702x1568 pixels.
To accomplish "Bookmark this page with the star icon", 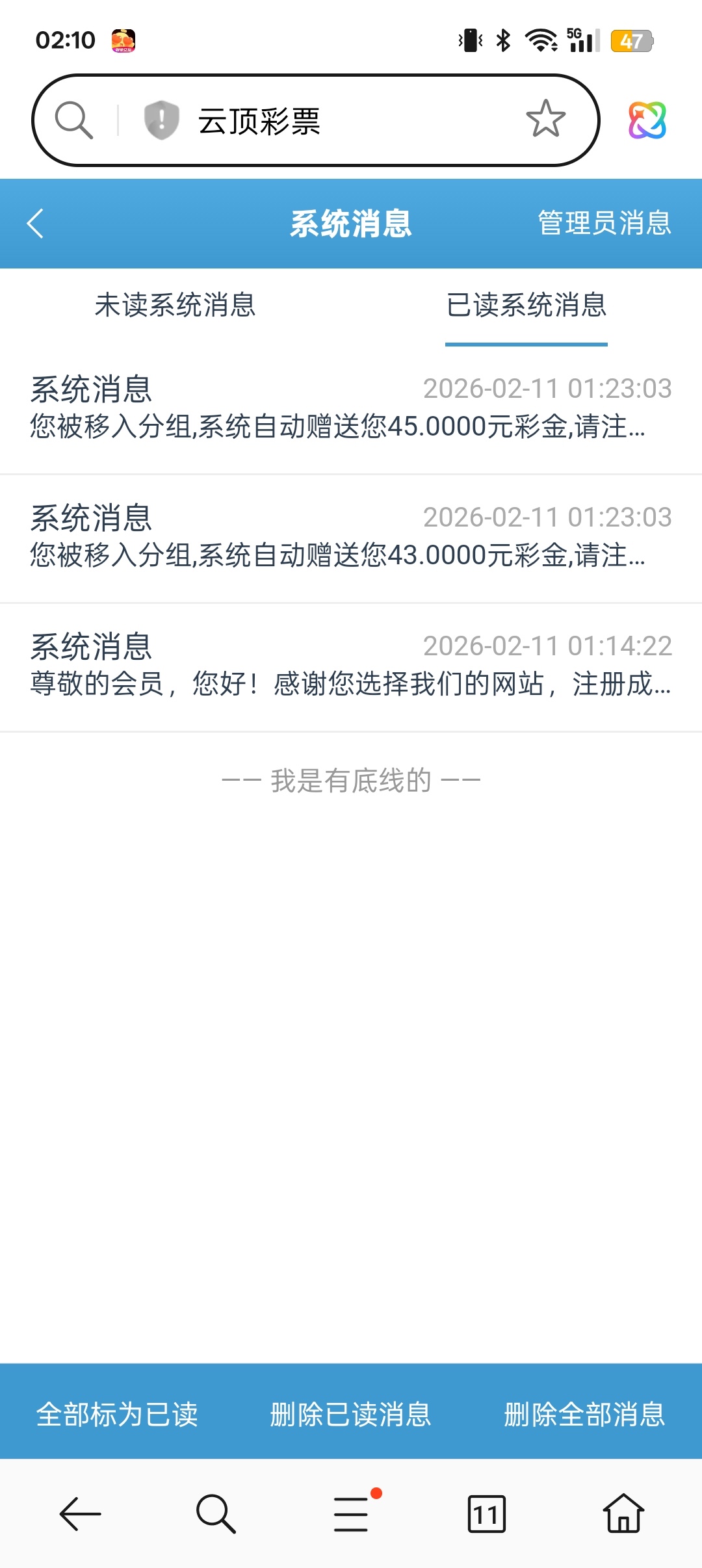I will [545, 119].
